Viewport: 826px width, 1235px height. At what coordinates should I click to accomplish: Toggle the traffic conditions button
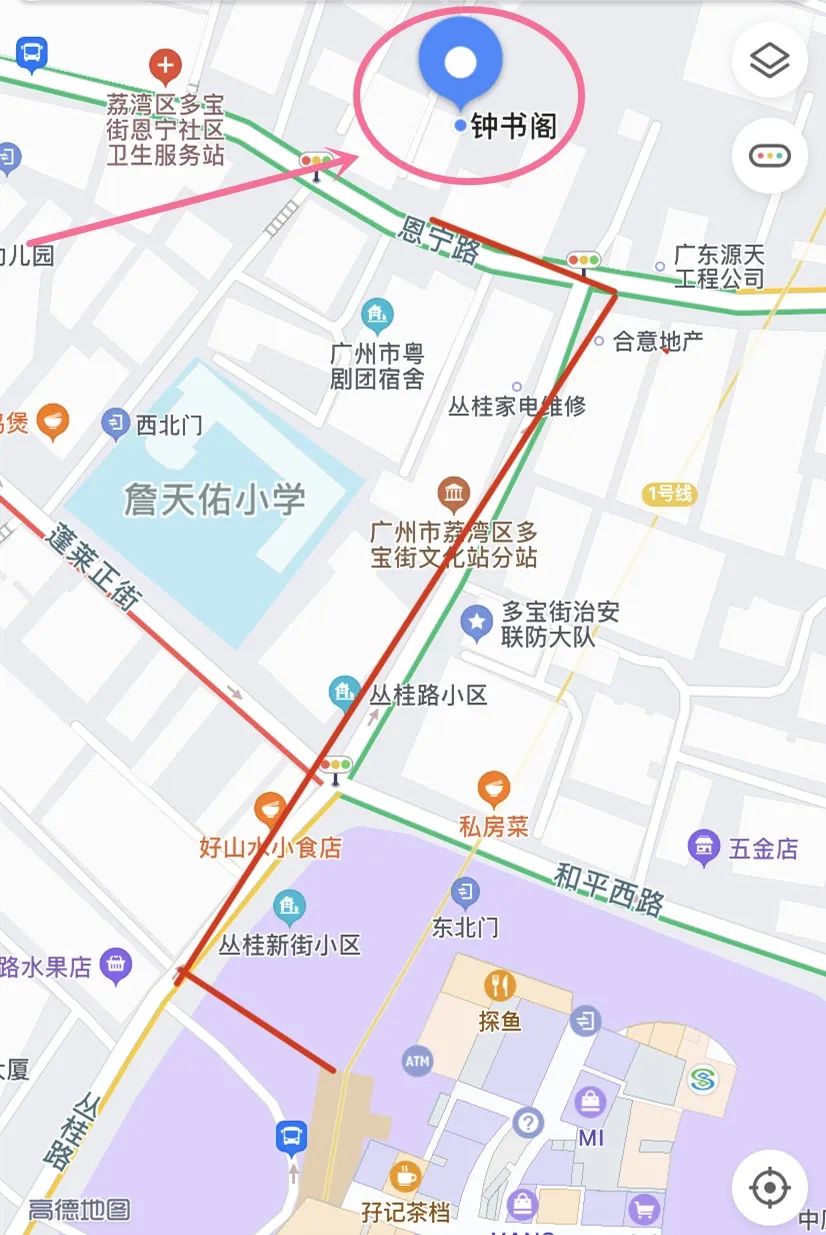pos(770,156)
